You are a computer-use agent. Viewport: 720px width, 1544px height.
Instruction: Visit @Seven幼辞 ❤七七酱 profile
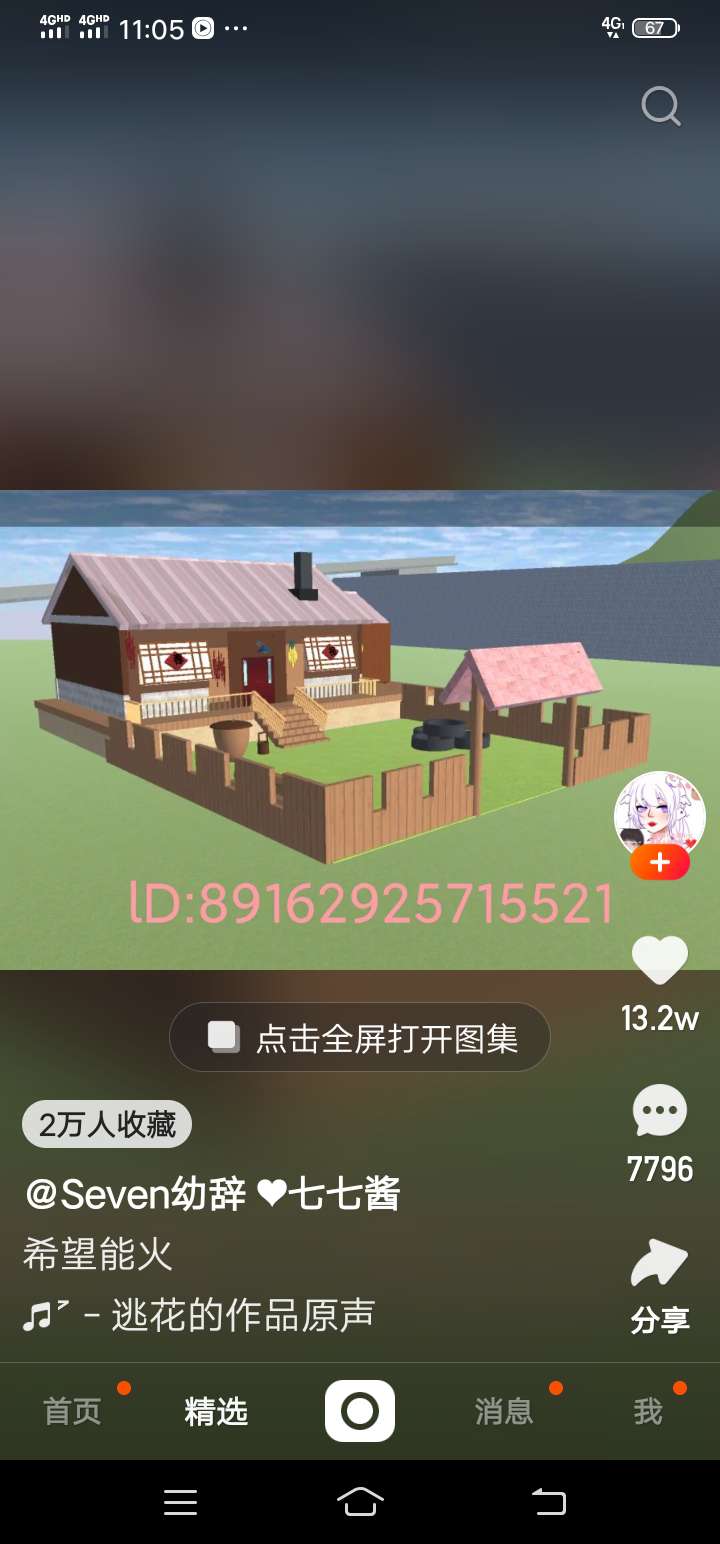click(212, 1193)
